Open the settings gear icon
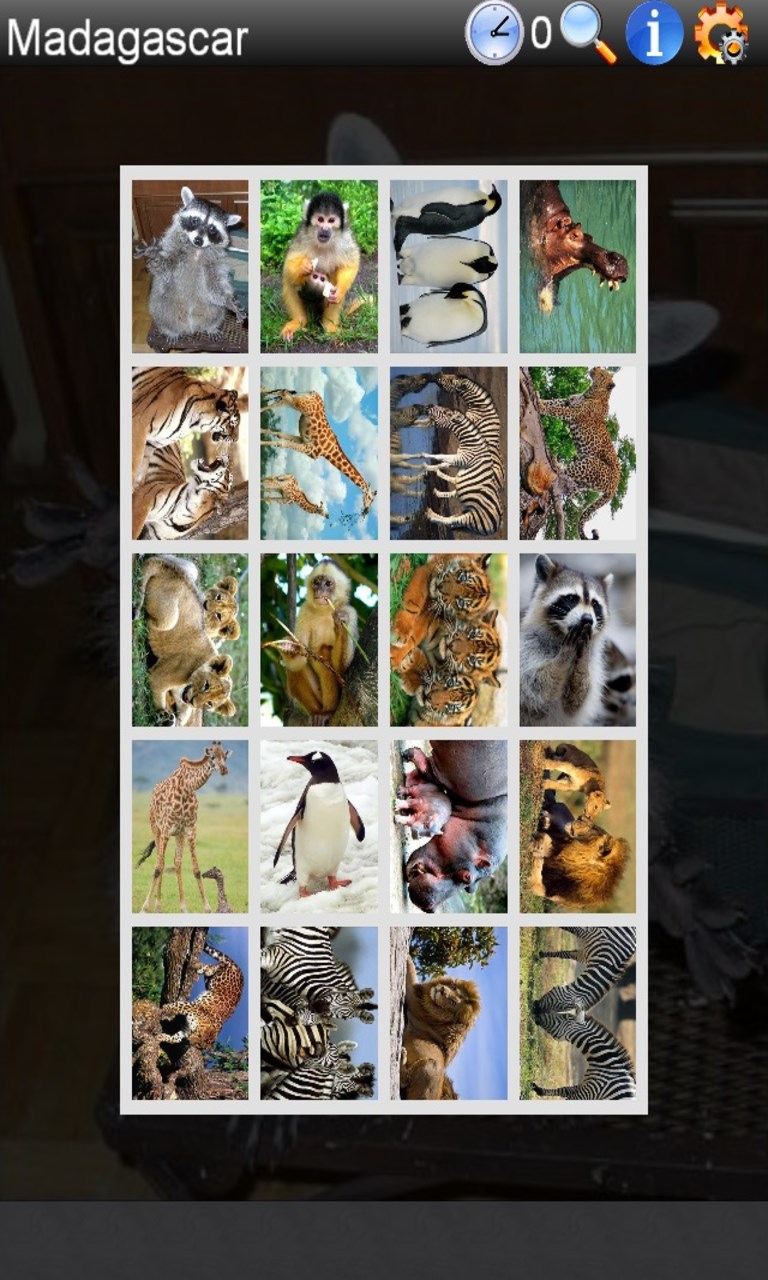 [722, 33]
